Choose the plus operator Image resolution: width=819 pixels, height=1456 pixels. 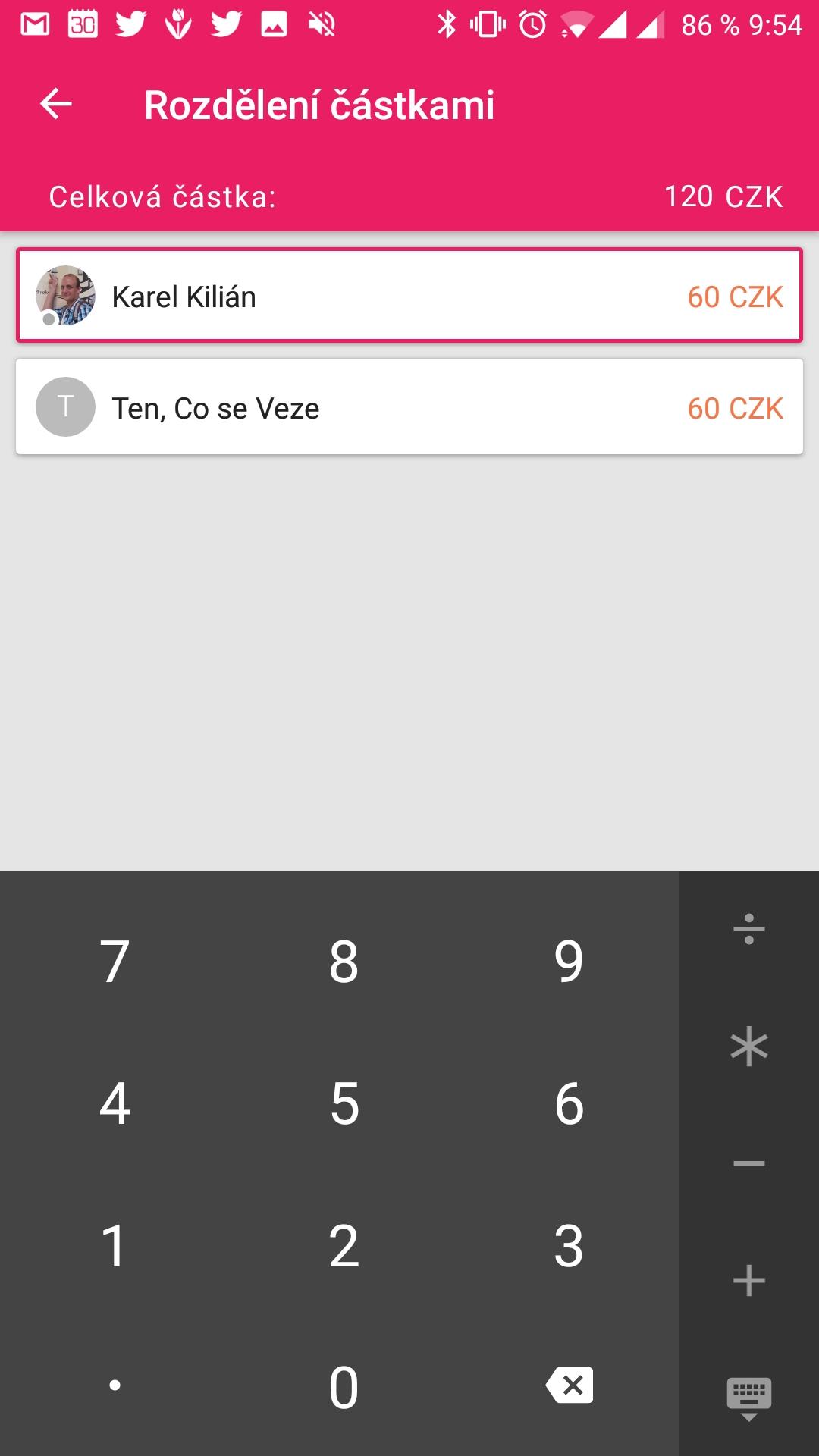(x=748, y=1280)
